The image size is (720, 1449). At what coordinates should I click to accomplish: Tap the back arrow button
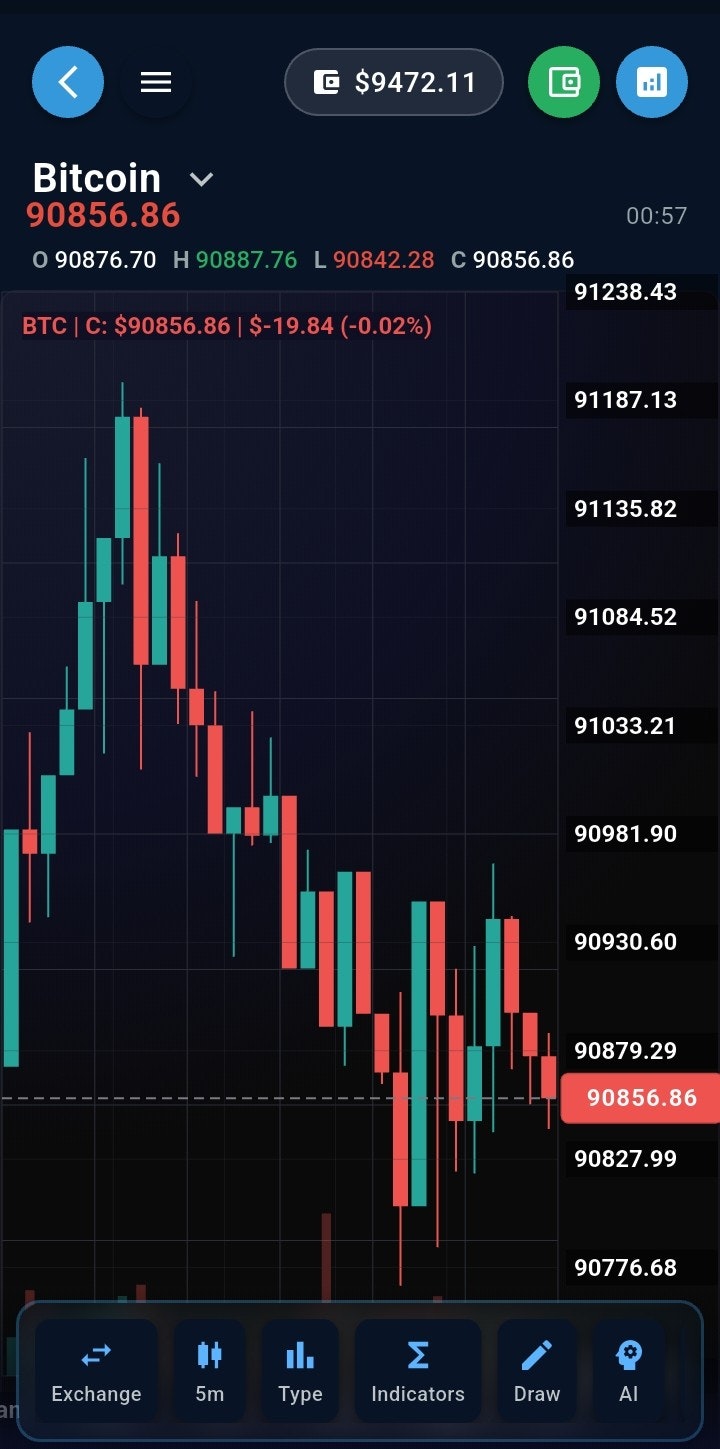click(x=68, y=82)
